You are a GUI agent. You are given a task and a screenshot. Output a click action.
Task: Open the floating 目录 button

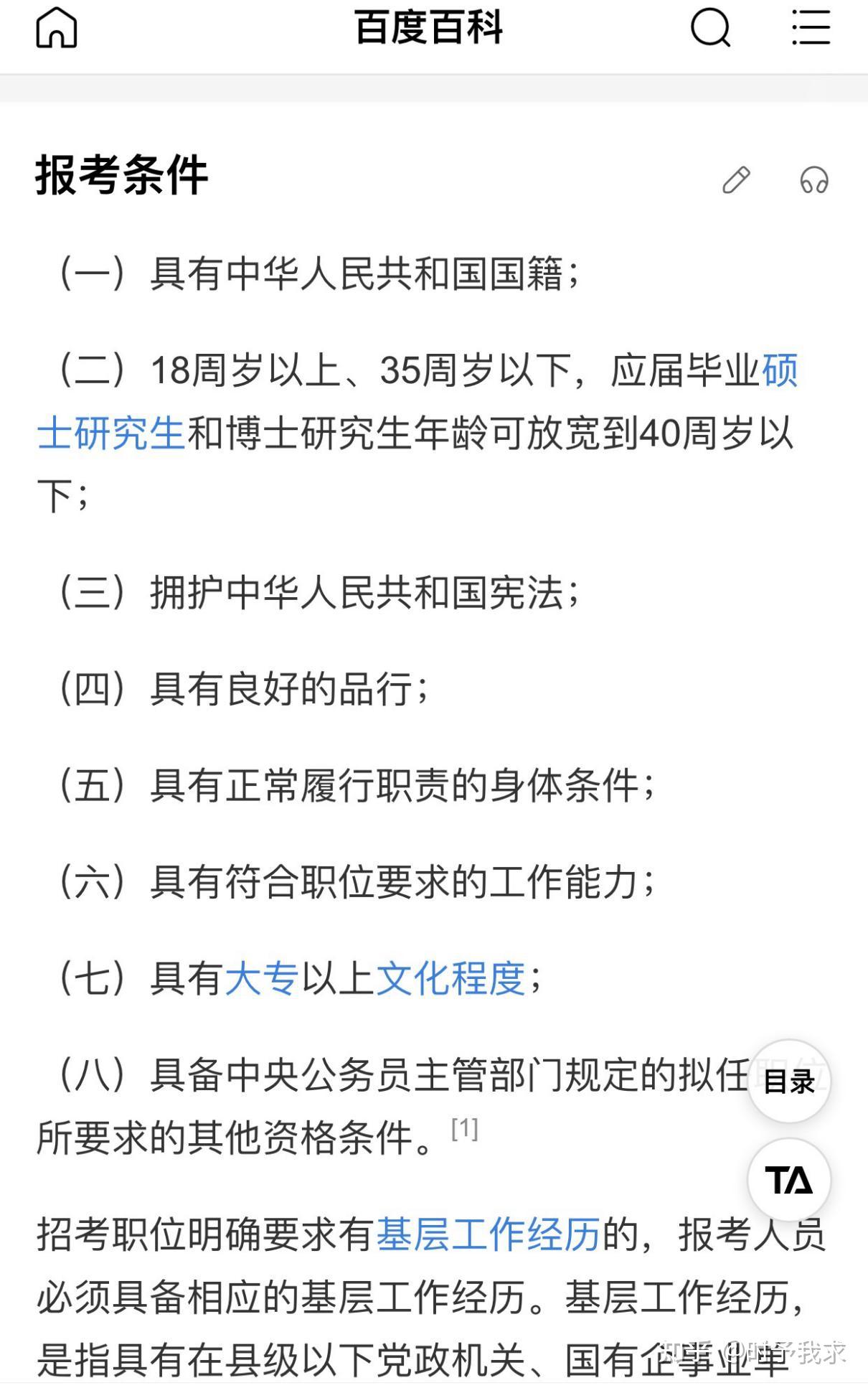[x=788, y=1081]
